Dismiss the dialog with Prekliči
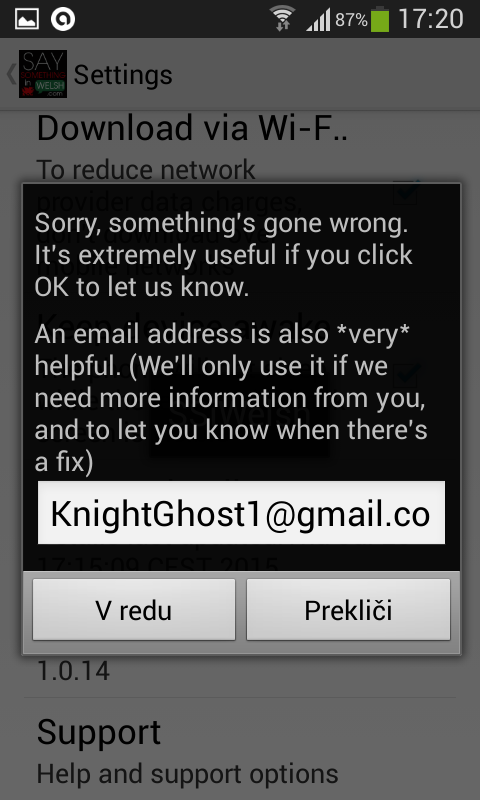 coord(348,610)
